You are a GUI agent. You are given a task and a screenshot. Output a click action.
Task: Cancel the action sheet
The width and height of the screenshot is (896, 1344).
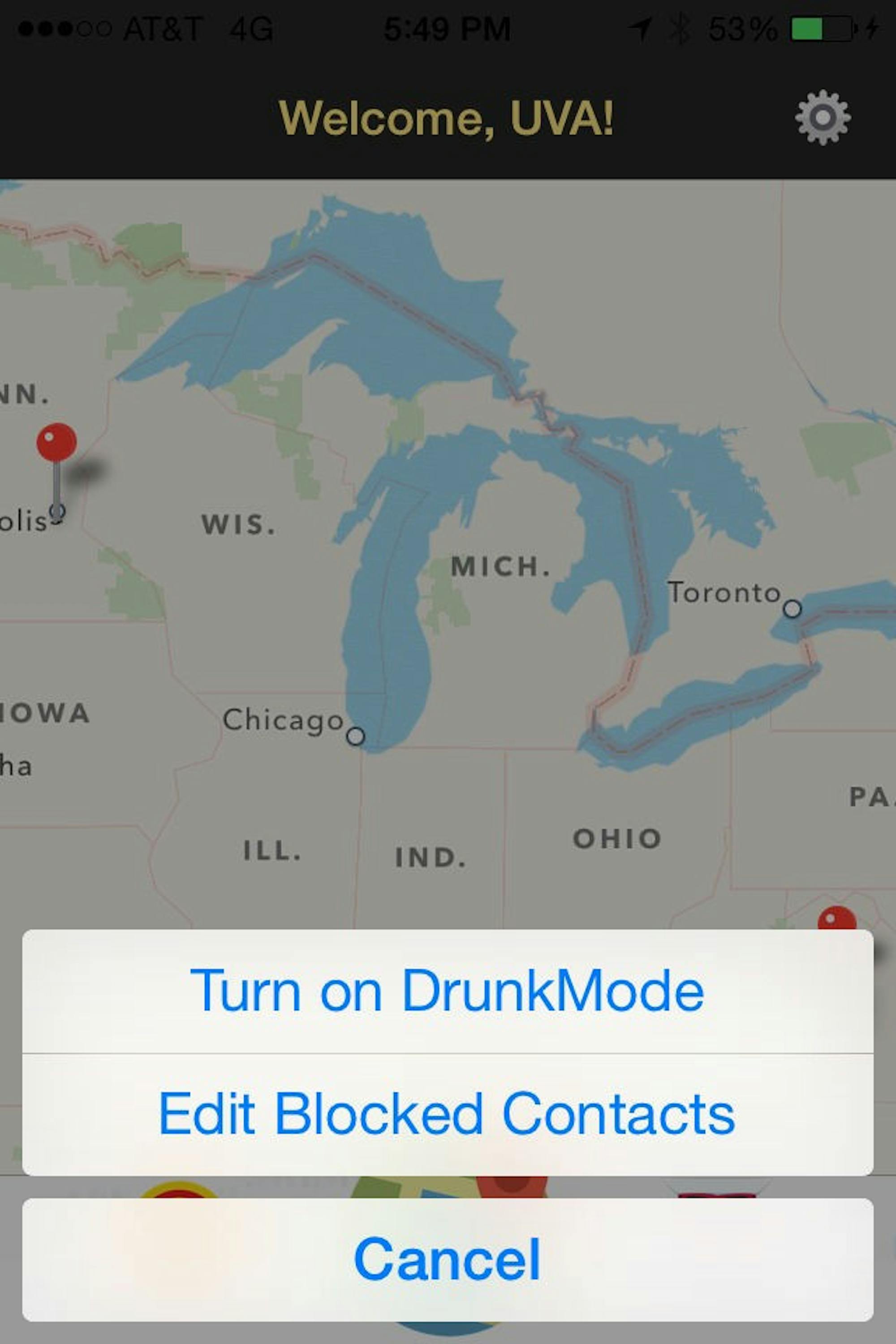point(447,1259)
